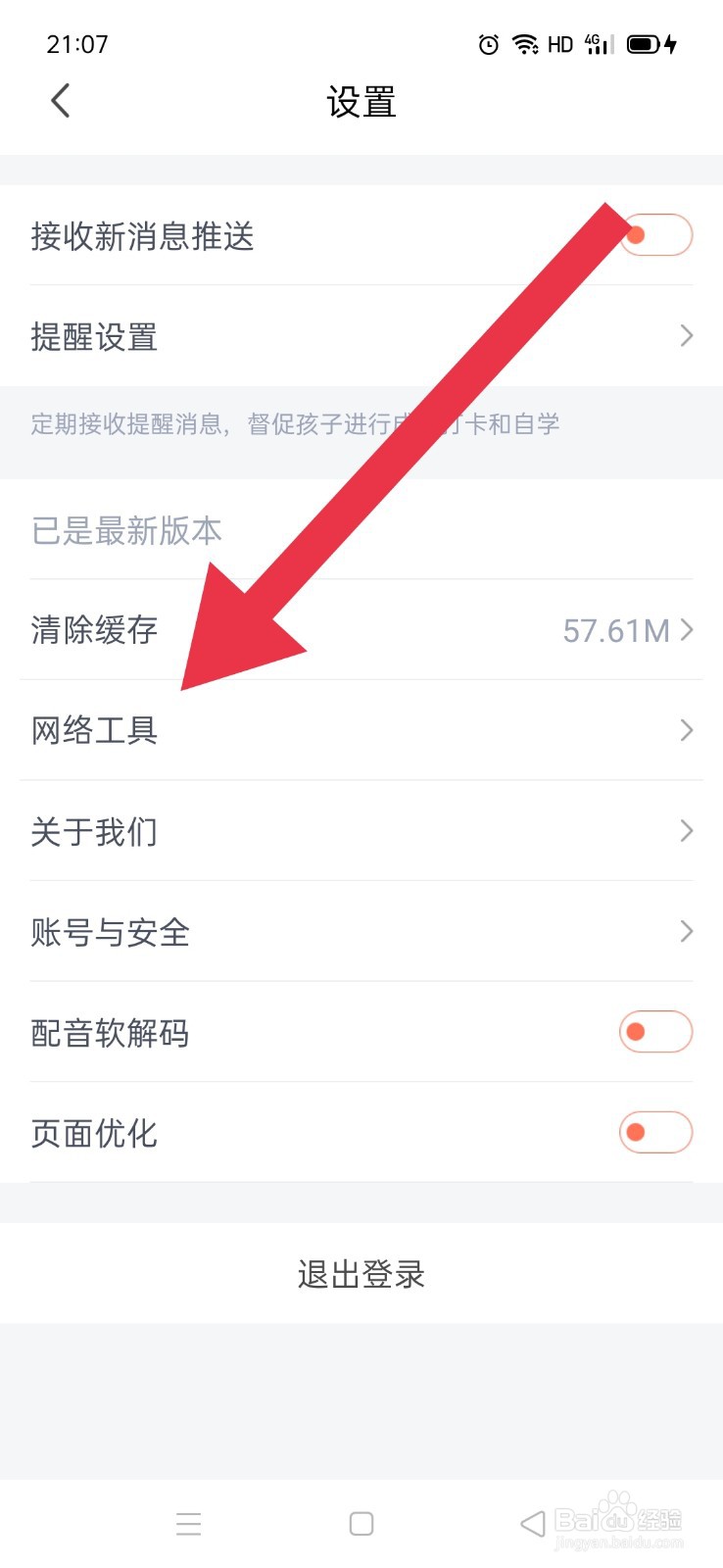Toggle 页面优化 off
This screenshot has height=1568, width=723.
point(654,1132)
